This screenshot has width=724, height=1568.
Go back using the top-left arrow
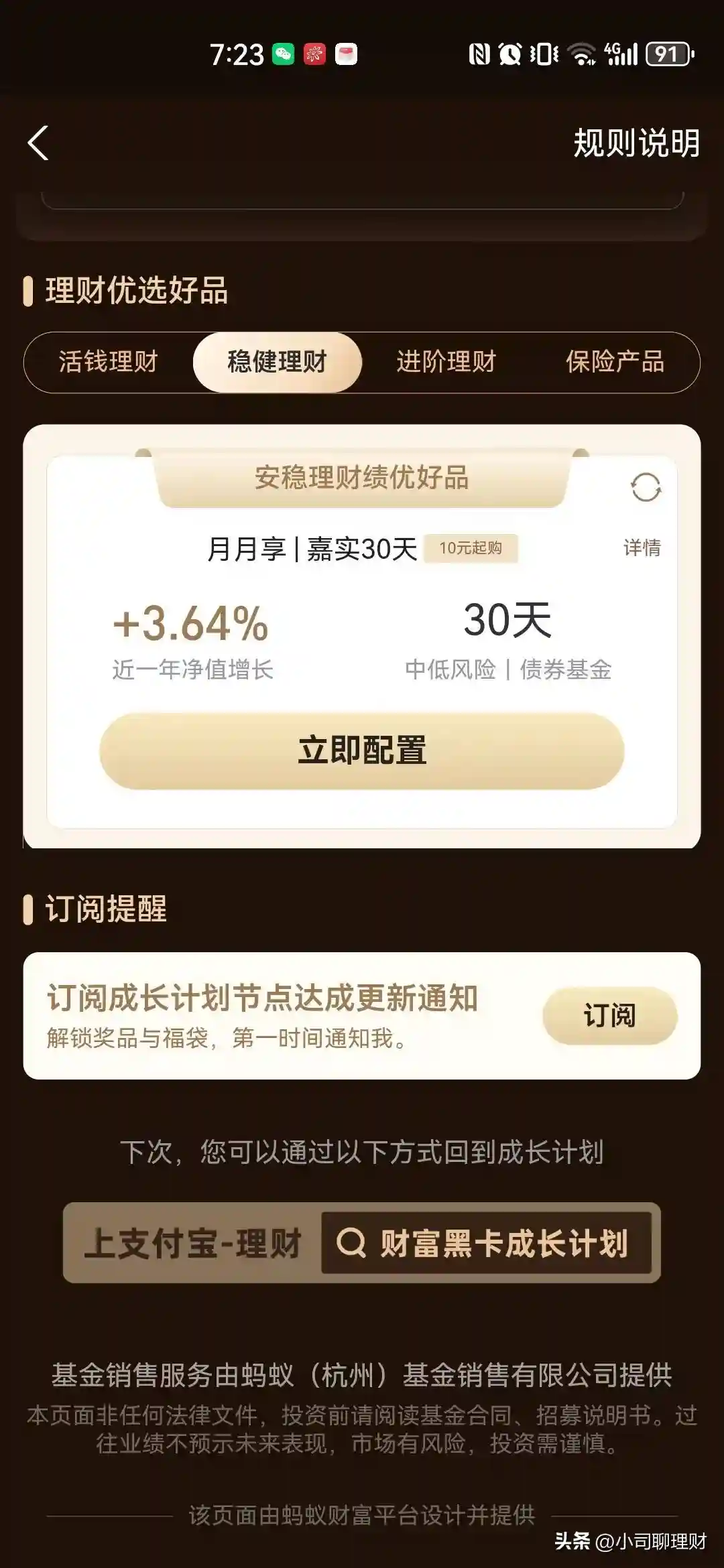[x=38, y=143]
